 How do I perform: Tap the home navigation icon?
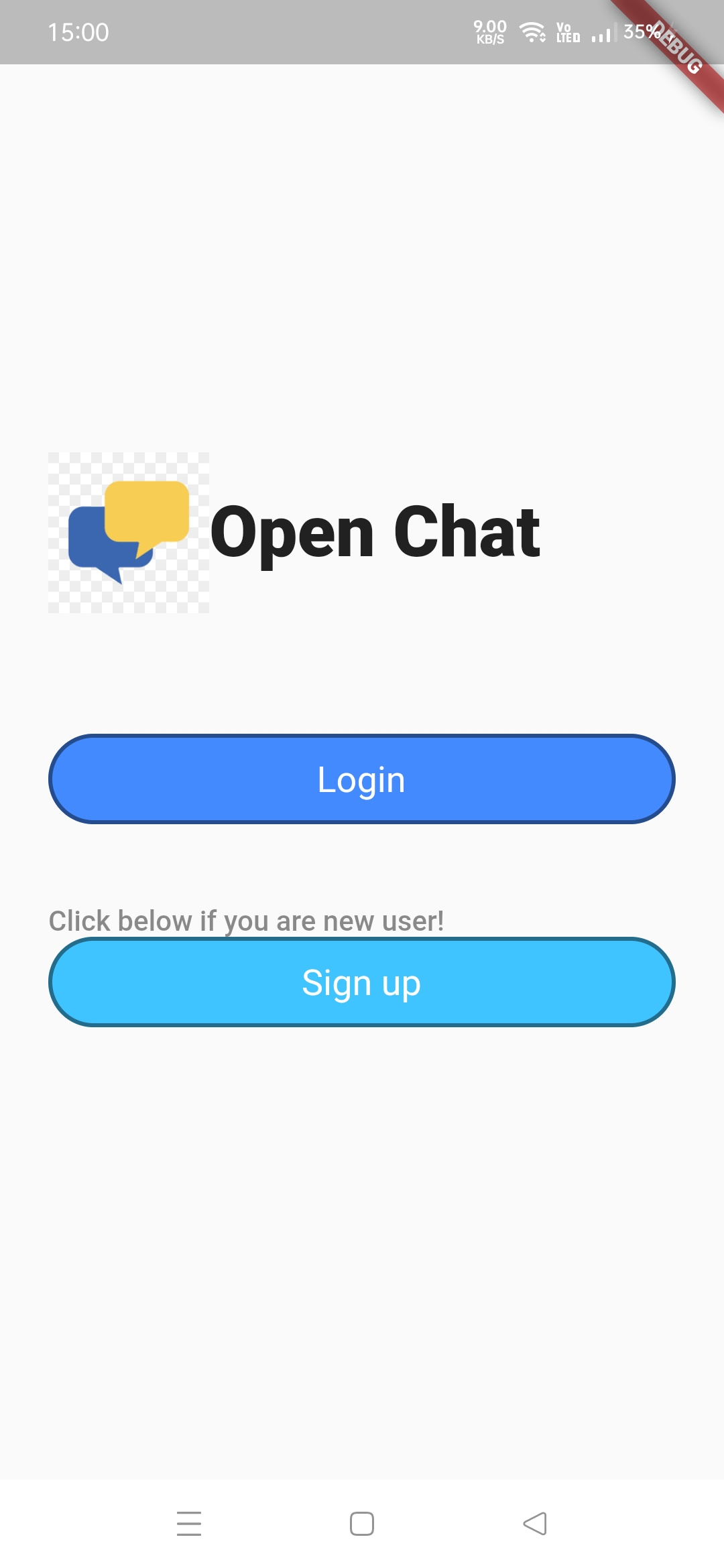(x=361, y=1522)
